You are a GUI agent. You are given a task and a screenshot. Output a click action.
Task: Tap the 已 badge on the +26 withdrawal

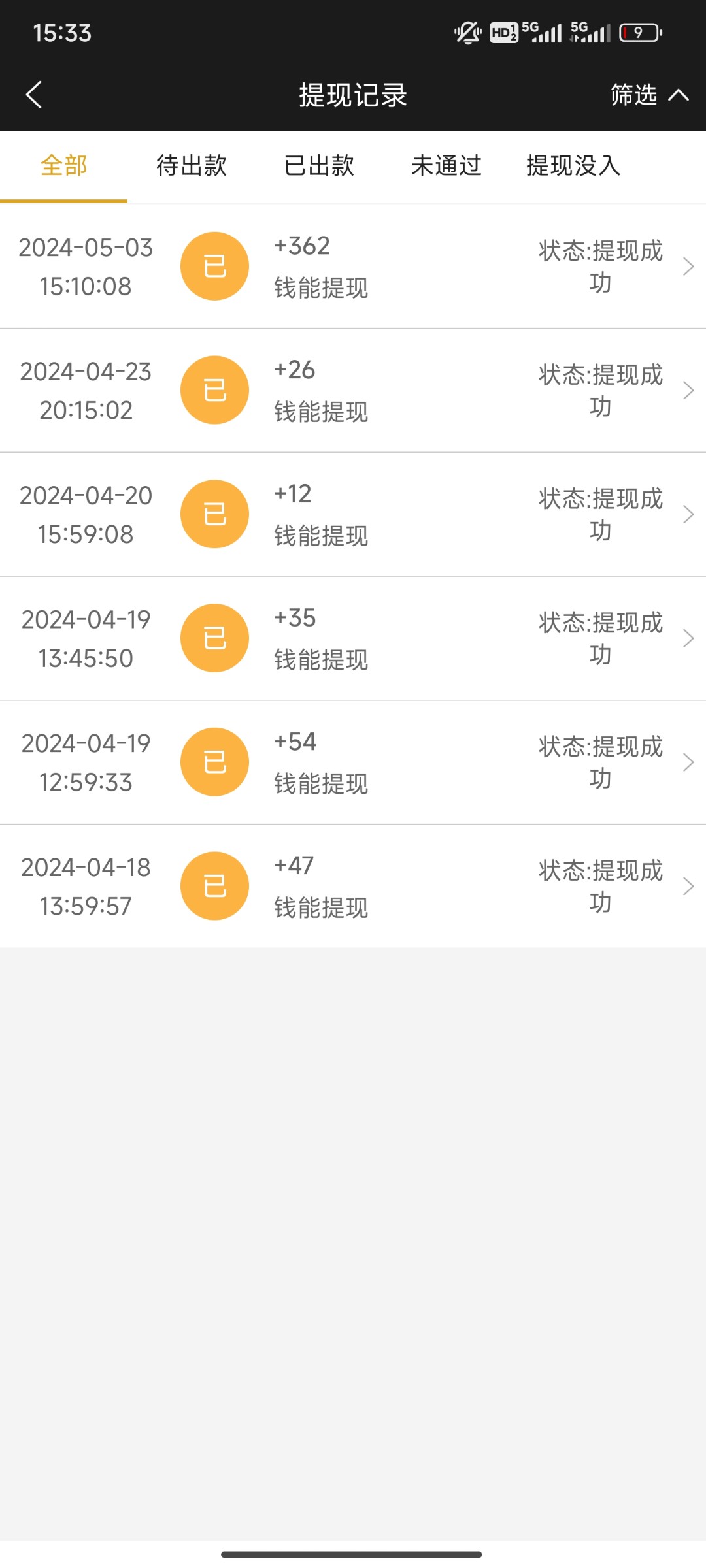(x=214, y=389)
